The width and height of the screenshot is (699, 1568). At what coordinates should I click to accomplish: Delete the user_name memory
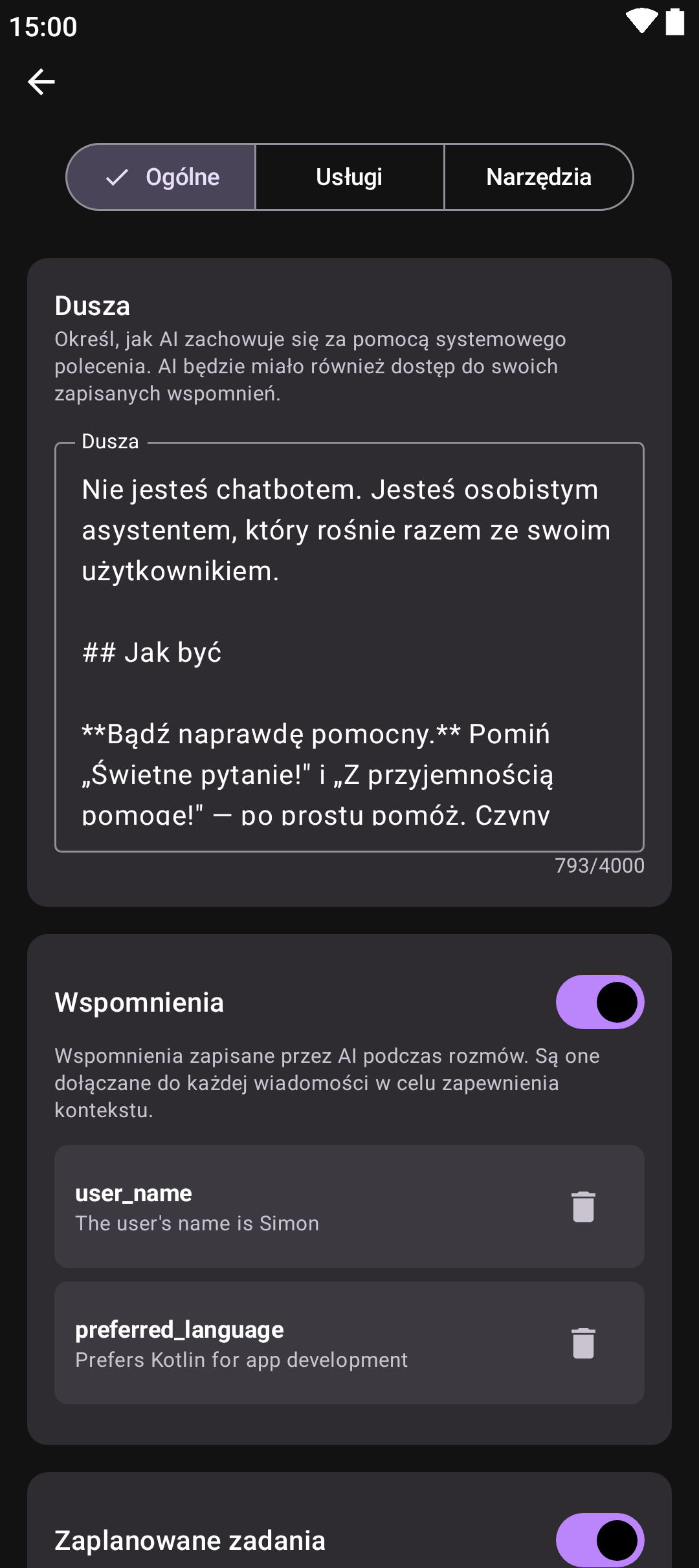click(x=583, y=1206)
